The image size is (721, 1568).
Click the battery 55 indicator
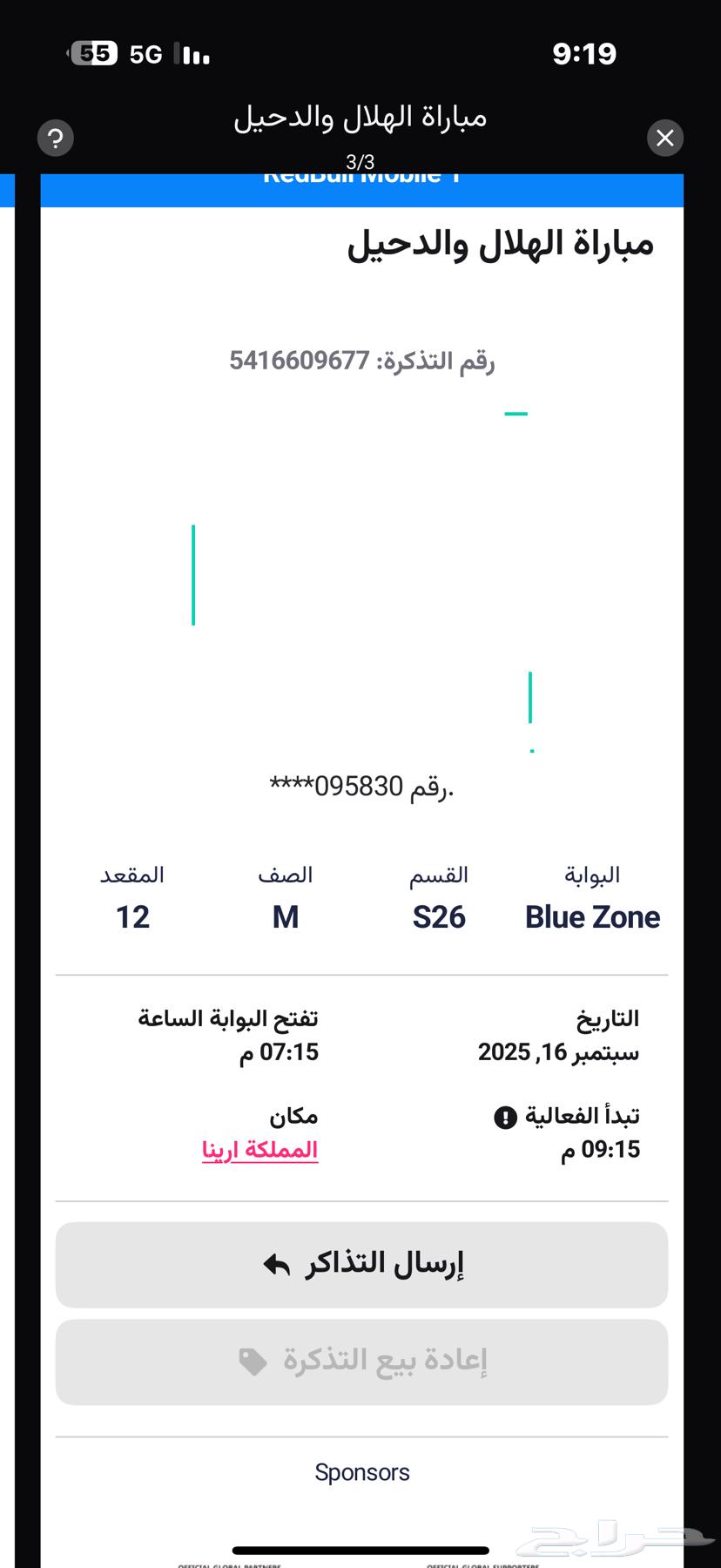93,52
